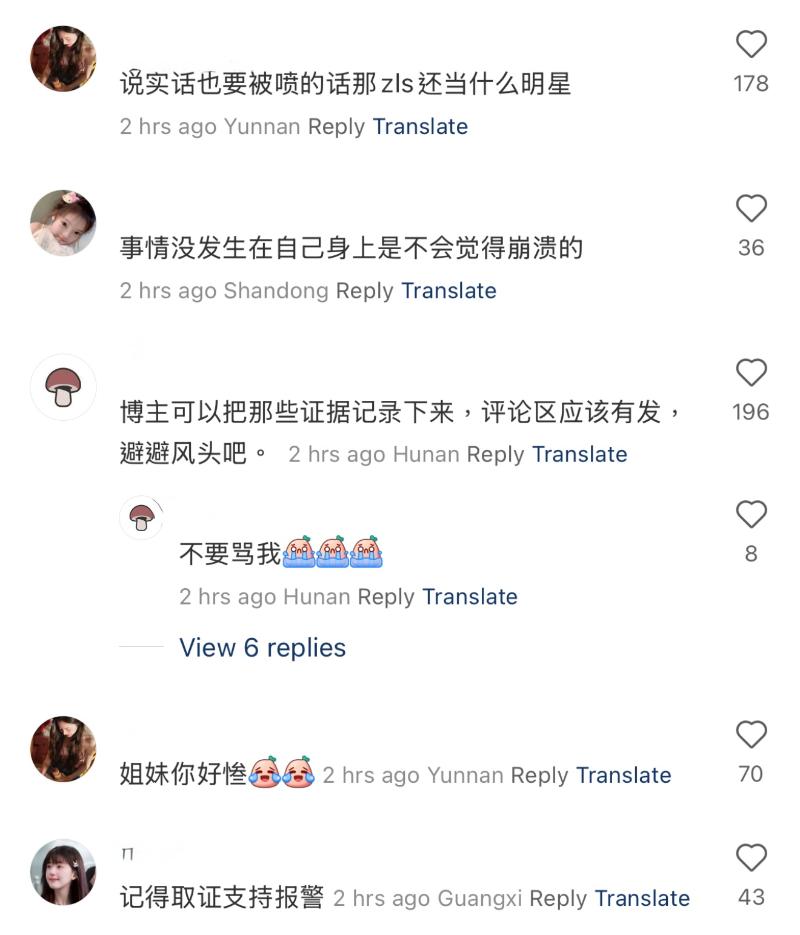Screen dimensions: 800x935
Task: Translate the comment '姐妹你好惨'
Action: [623, 776]
